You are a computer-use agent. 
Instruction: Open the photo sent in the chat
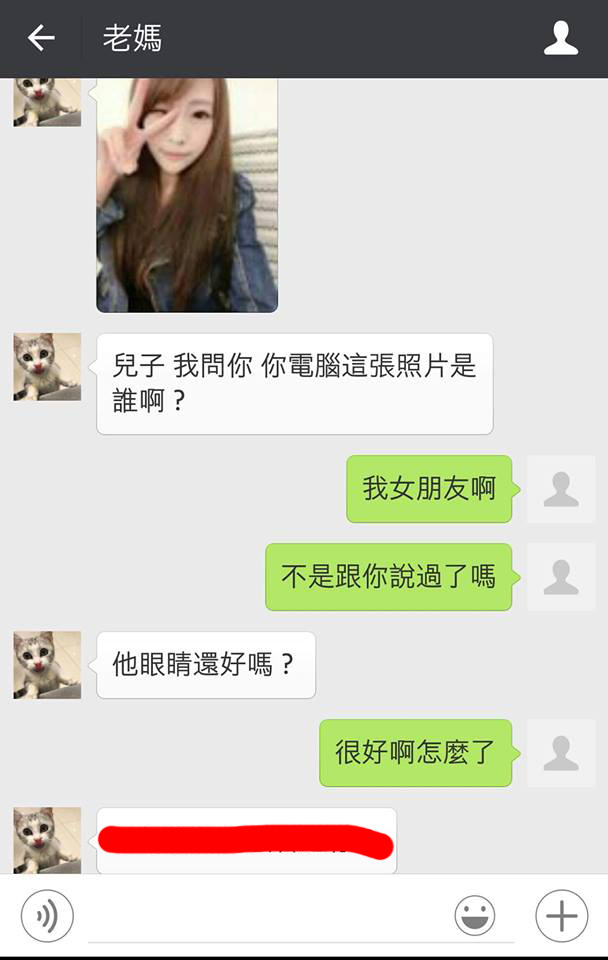point(187,195)
